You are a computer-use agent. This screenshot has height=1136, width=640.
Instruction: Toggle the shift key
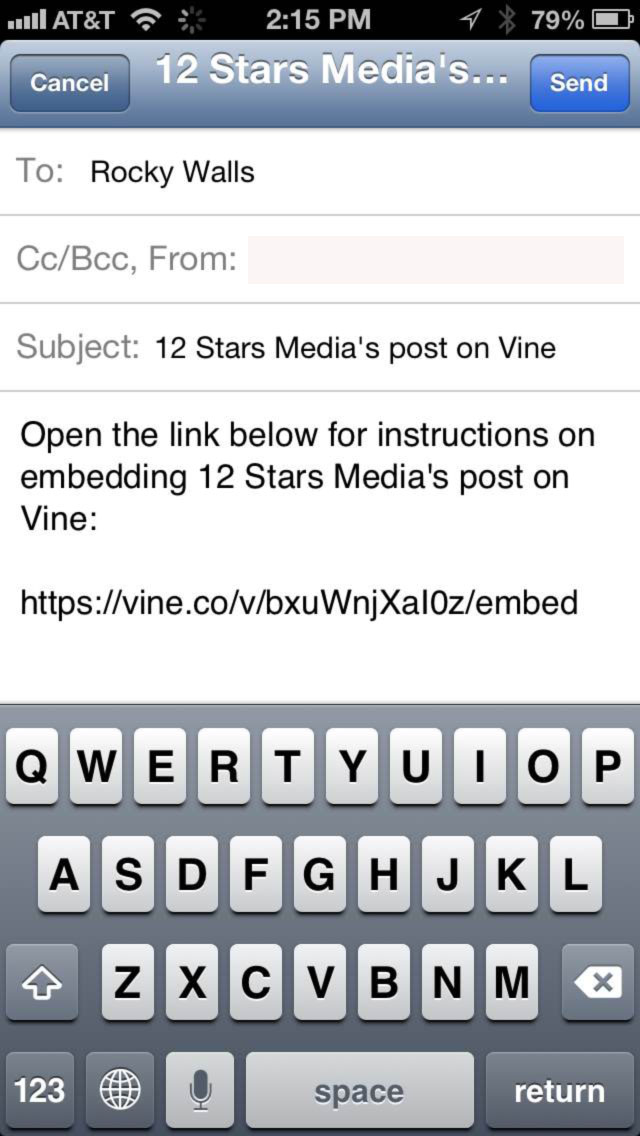[41, 982]
